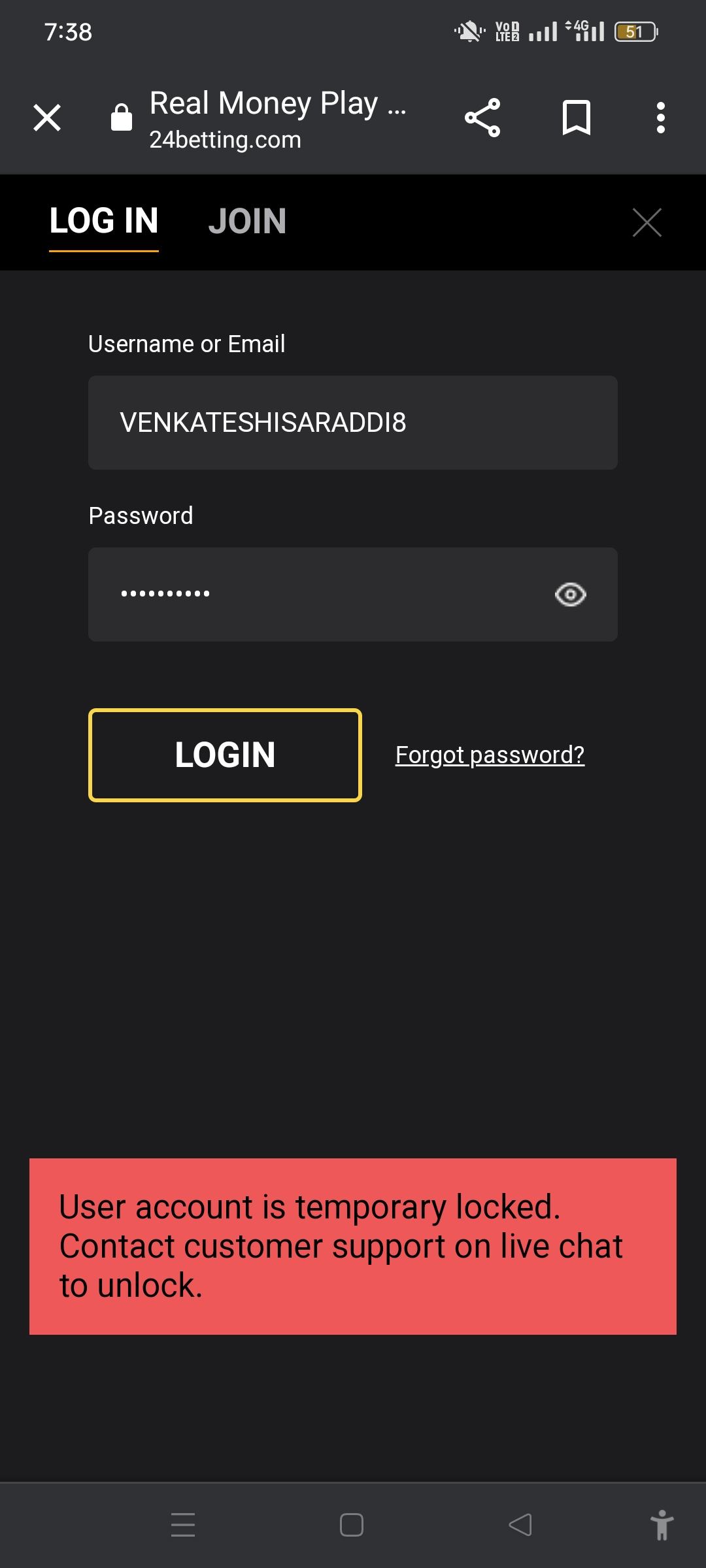Tap the LOGIN button

(x=225, y=755)
